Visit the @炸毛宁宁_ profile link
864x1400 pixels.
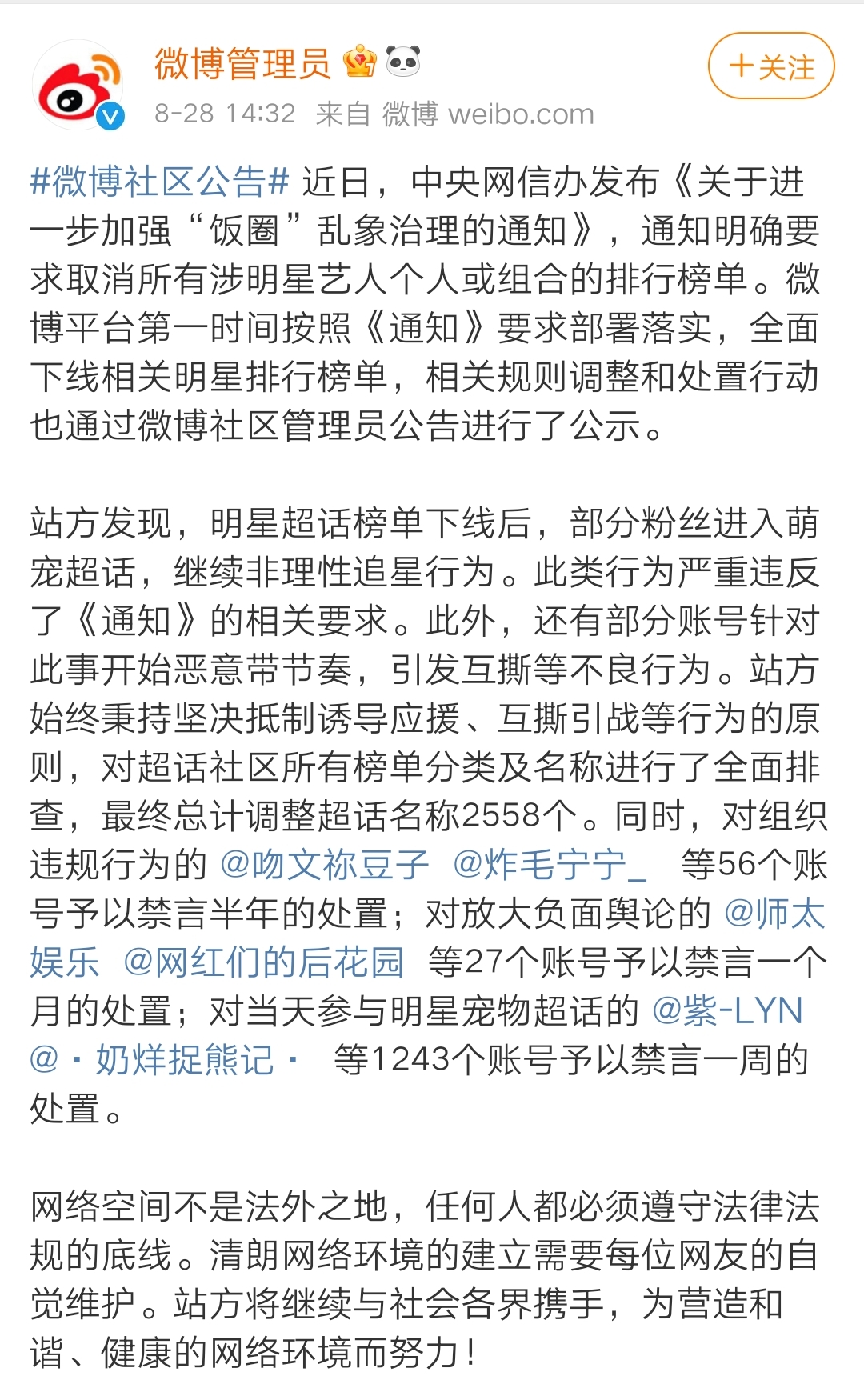pos(550,865)
